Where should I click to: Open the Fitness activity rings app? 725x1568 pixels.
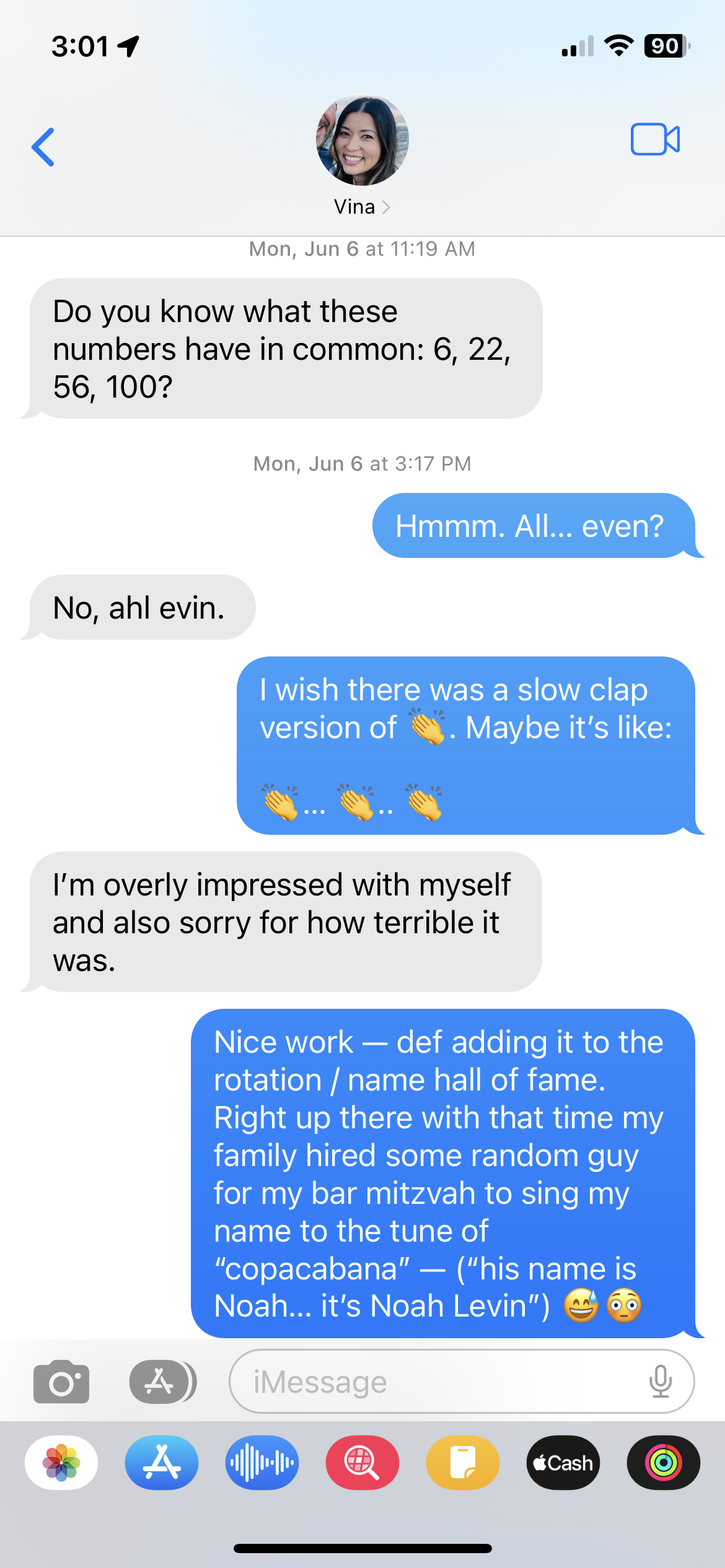point(664,1463)
